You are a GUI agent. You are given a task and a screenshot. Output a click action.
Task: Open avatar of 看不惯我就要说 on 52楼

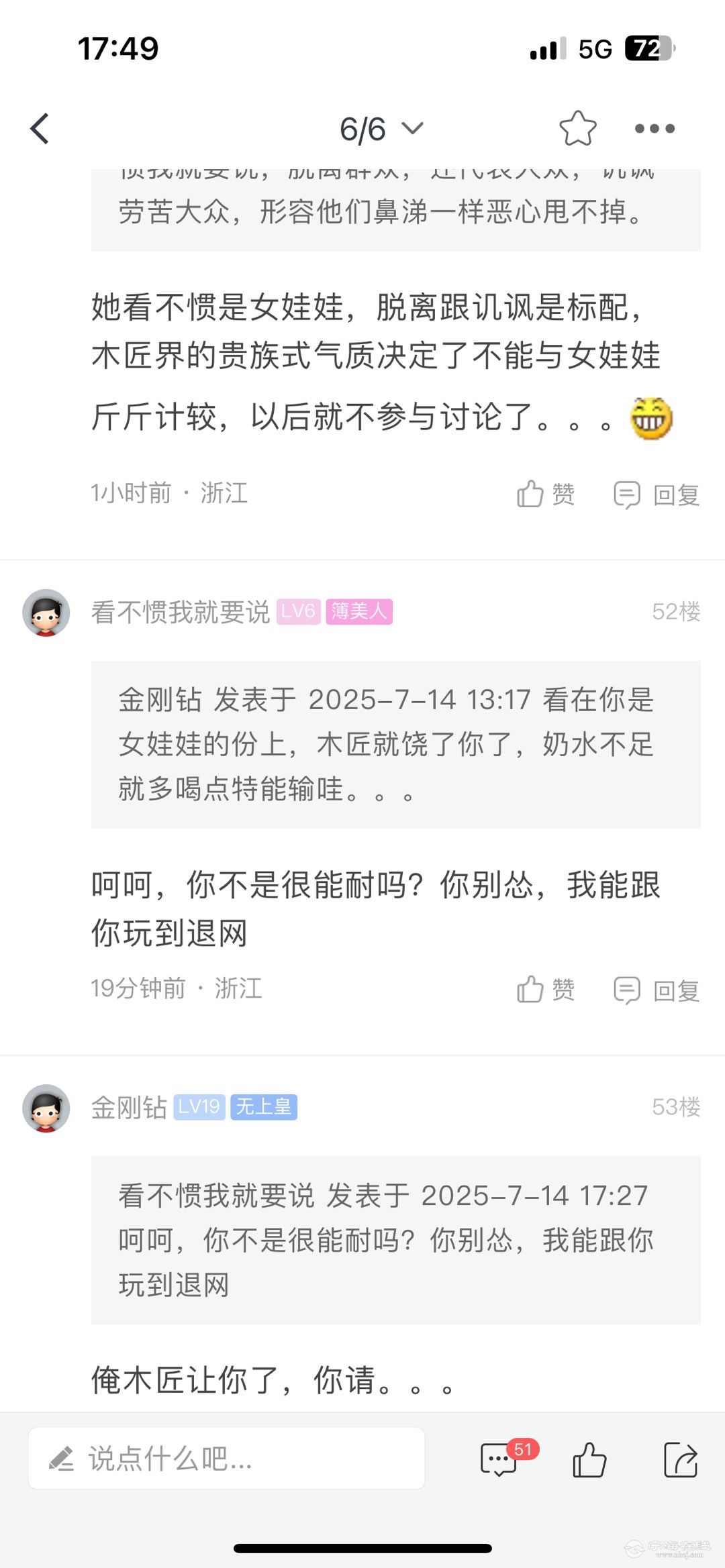46,612
